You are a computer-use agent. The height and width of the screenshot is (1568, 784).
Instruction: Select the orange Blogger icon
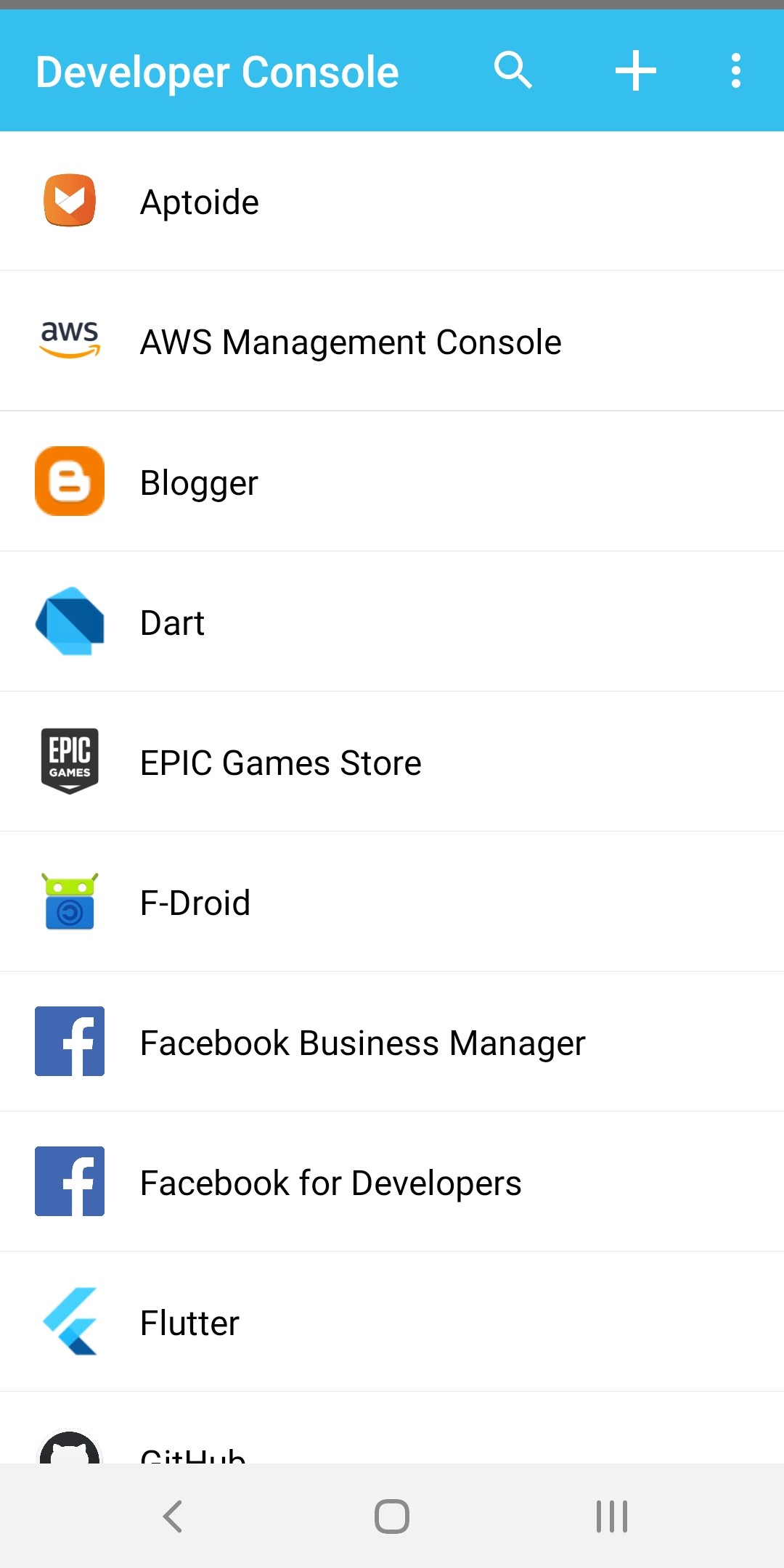(x=69, y=481)
